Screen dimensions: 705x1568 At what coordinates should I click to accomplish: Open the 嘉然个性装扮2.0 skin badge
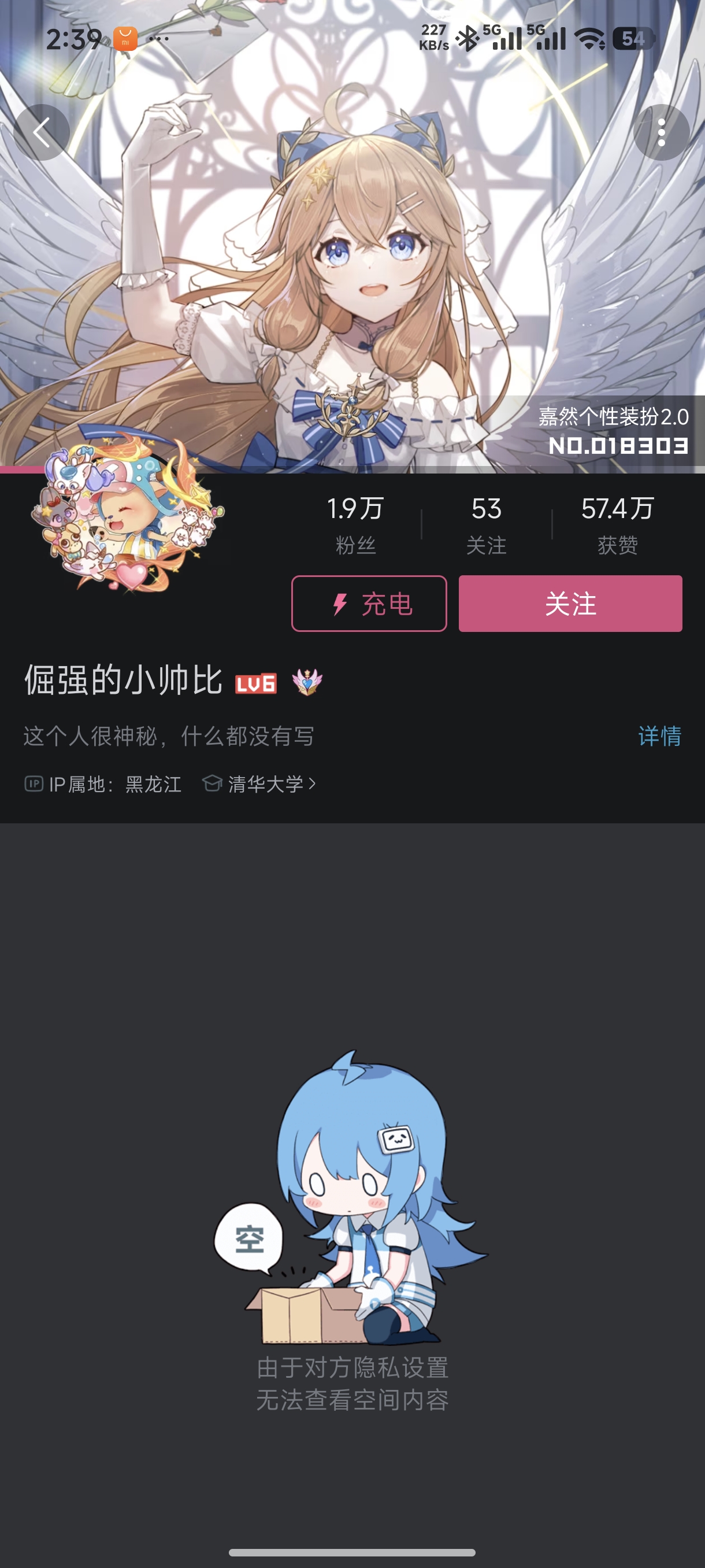(x=614, y=431)
